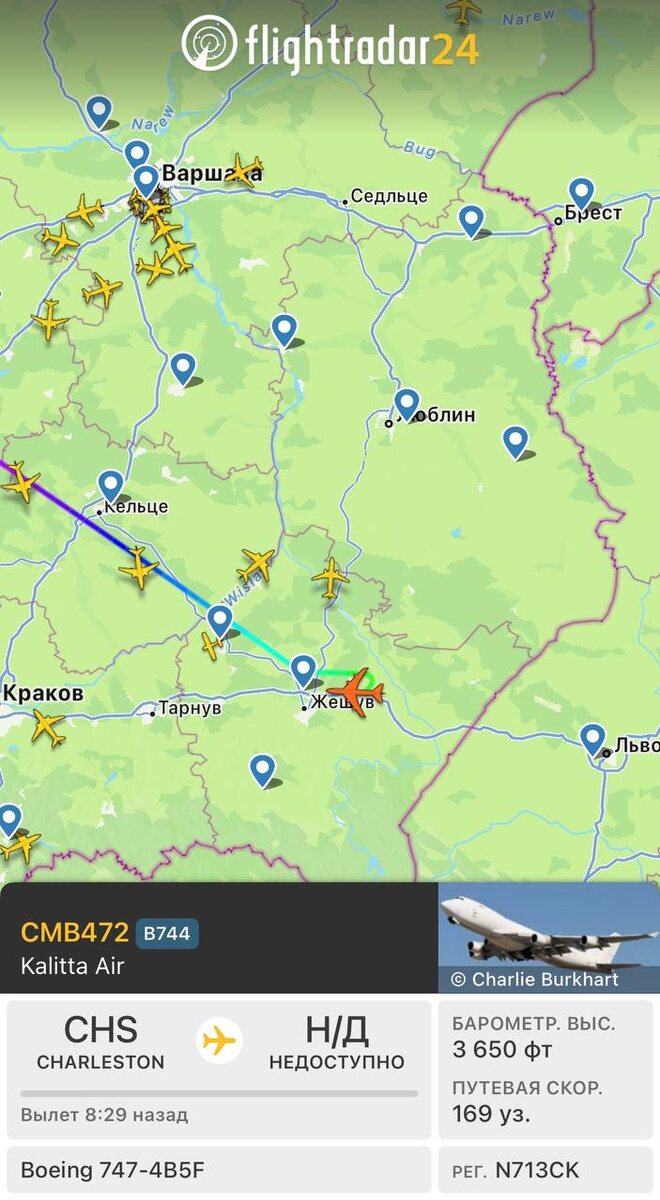Tap the red selected aircraft near Жешув

[x=352, y=690]
